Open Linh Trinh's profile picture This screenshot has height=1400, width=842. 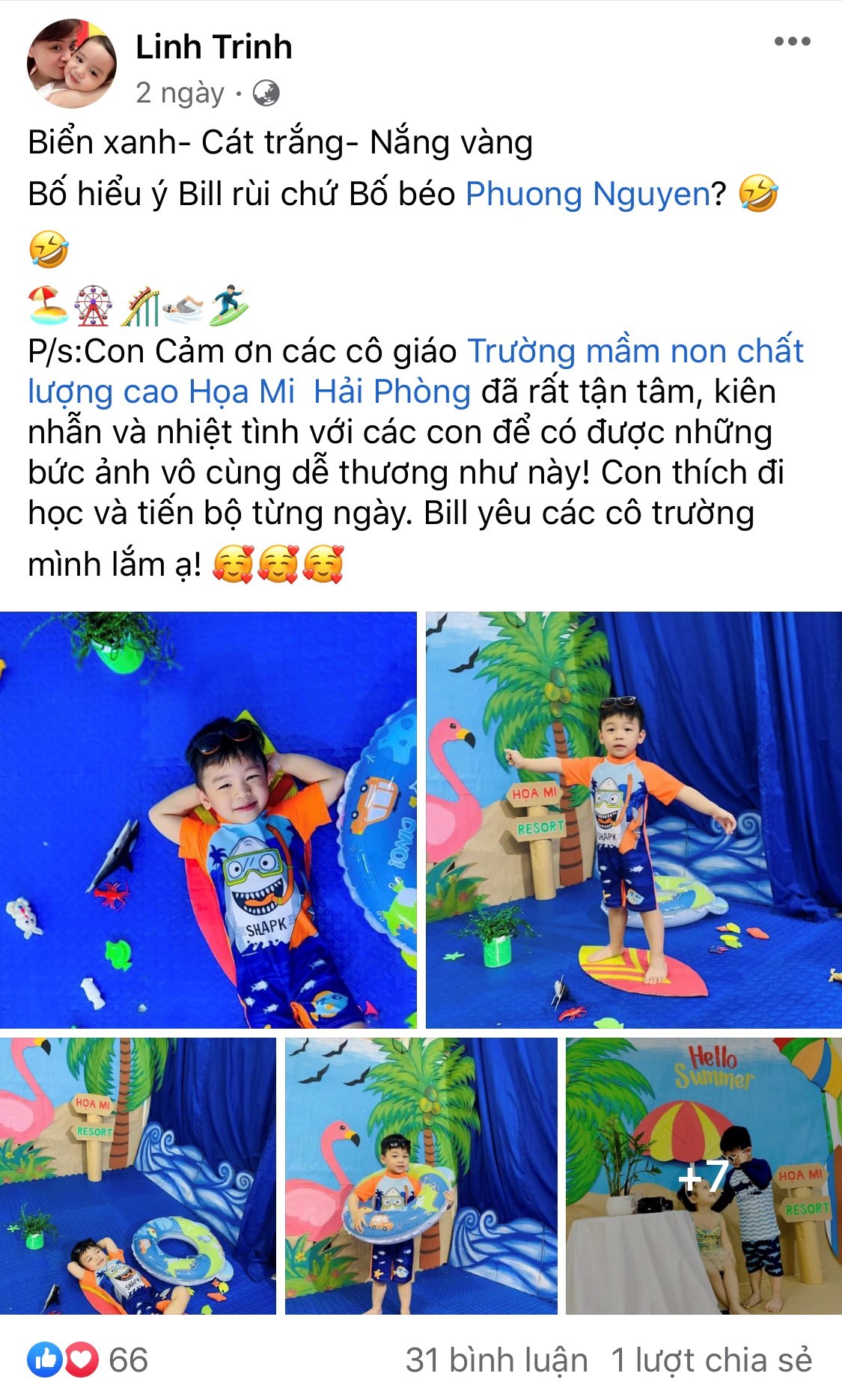pyautogui.click(x=72, y=64)
